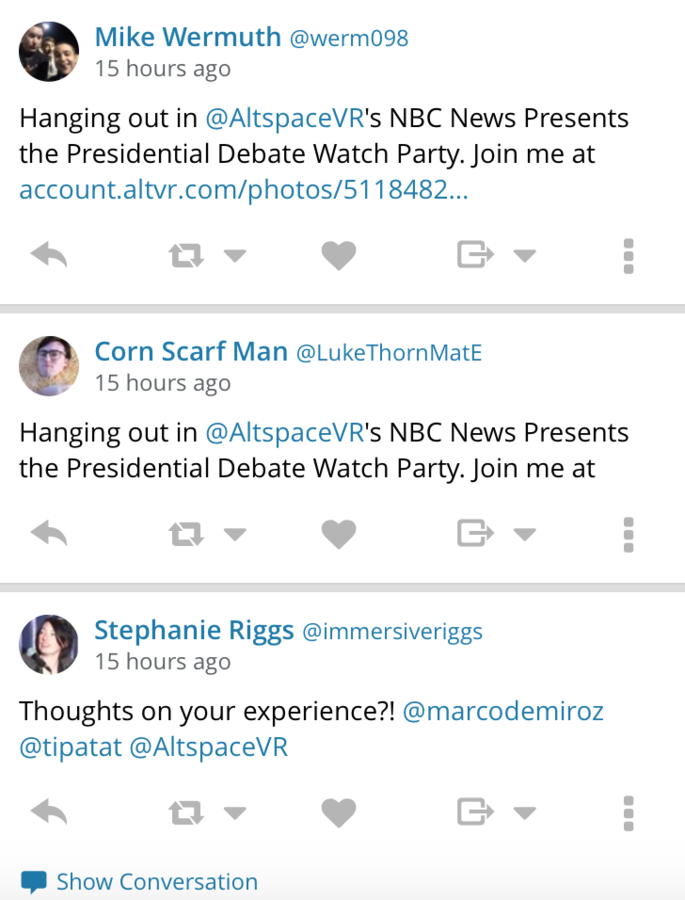Screen dimensions: 685x900
Task: Open overflow menu on Corn Scarf Man's tweet
Action: [628, 534]
